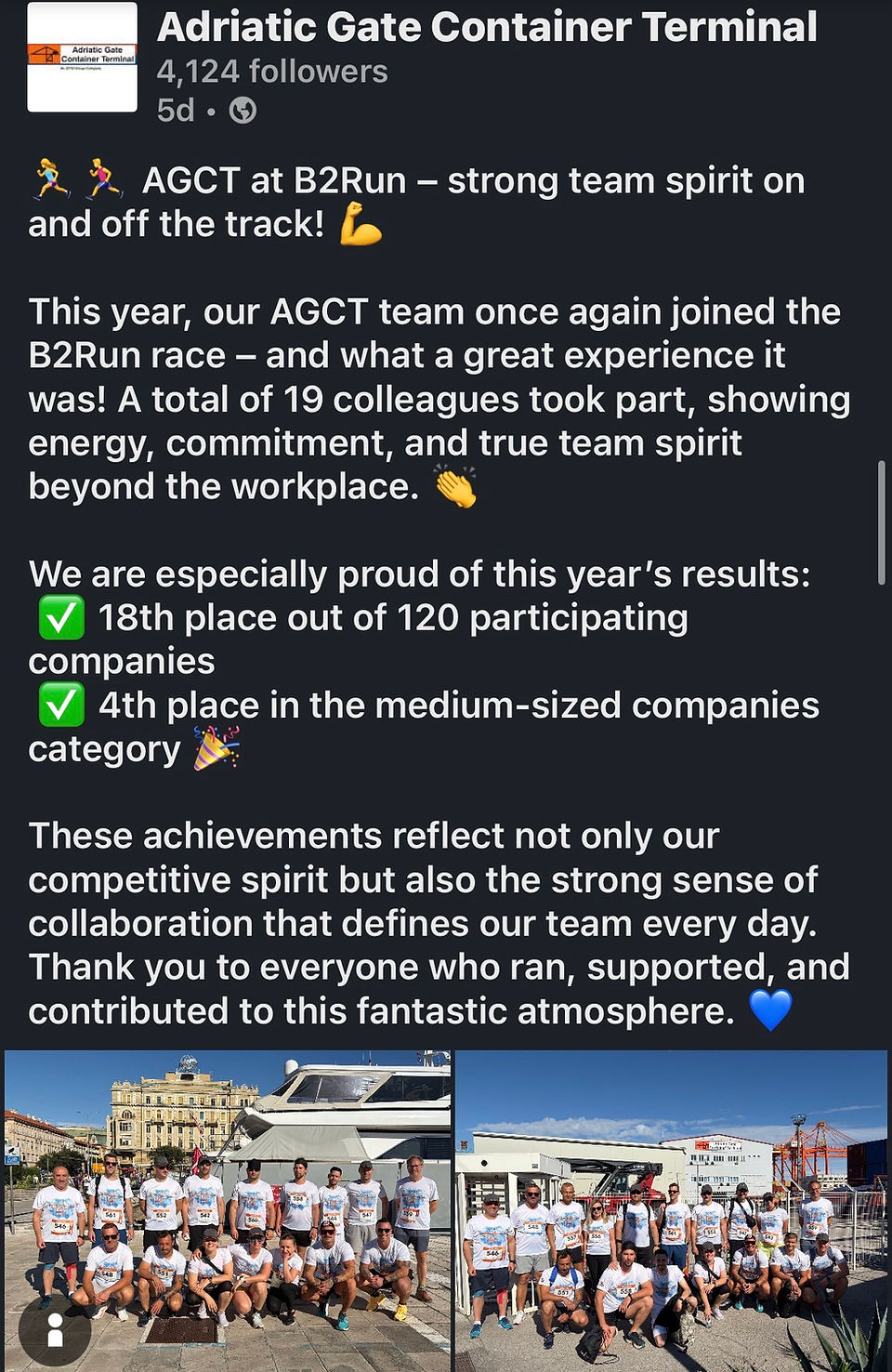Image resolution: width=892 pixels, height=1372 pixels.
Task: Open Adriatic Gate Container Terminal logo avatar
Action: click(x=83, y=57)
